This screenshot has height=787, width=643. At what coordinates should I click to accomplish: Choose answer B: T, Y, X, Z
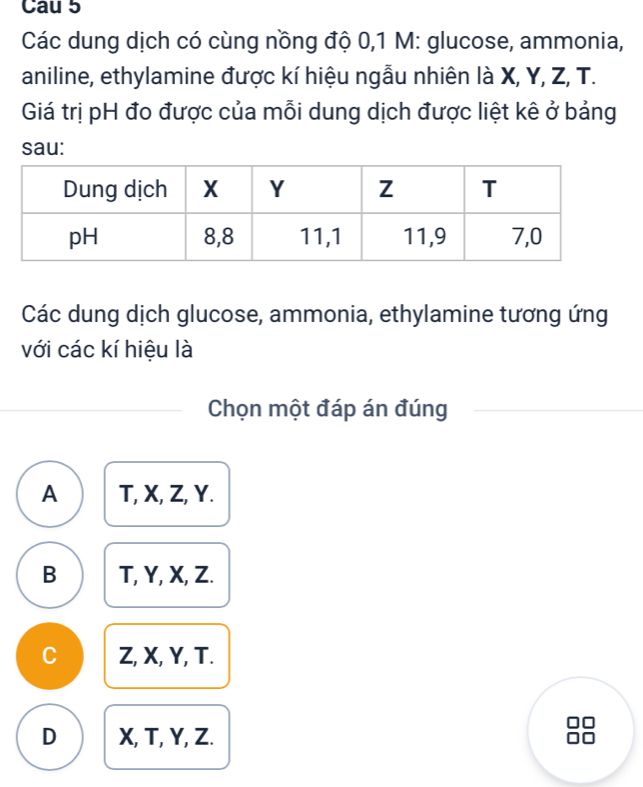(166, 575)
